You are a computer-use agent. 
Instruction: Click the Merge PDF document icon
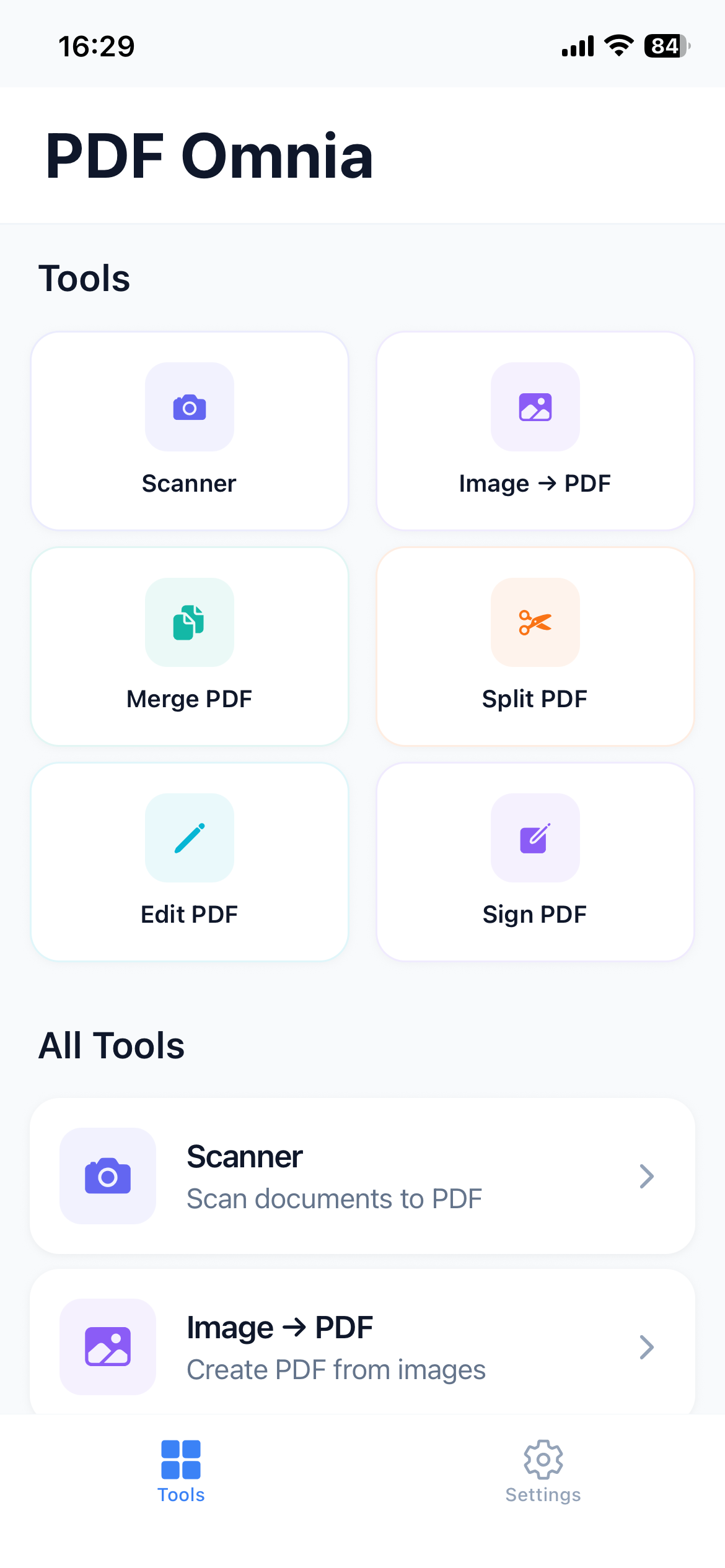pyautogui.click(x=189, y=622)
